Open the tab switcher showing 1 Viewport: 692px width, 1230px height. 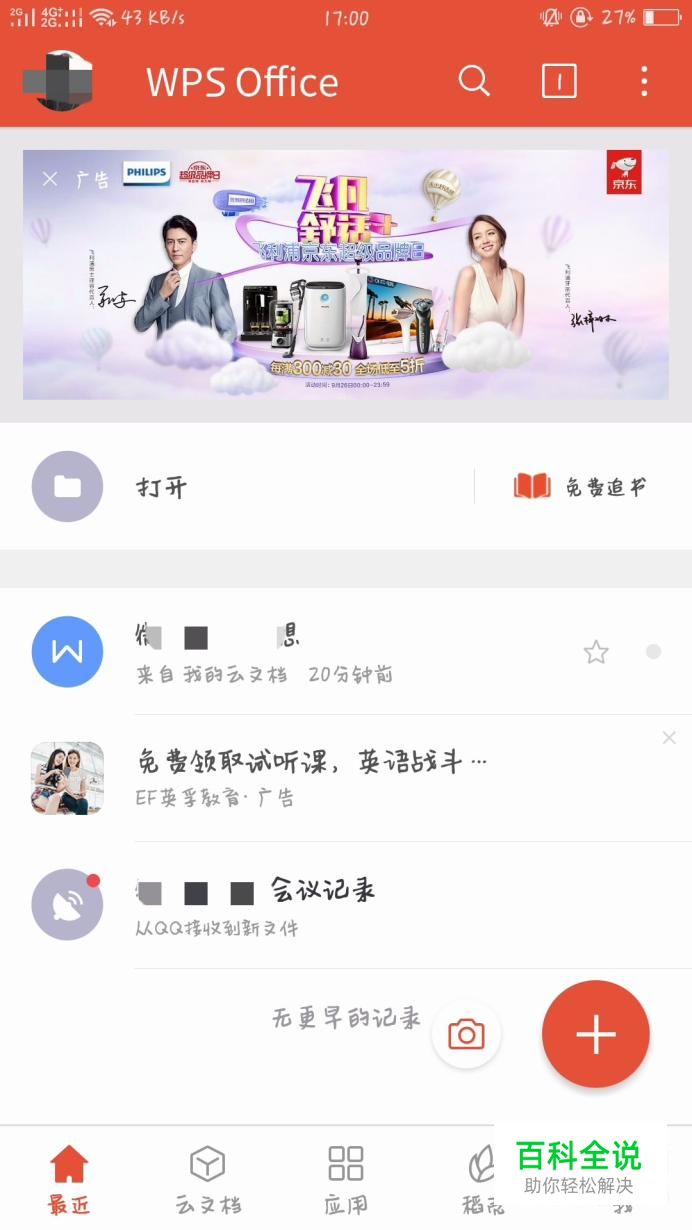(x=559, y=81)
